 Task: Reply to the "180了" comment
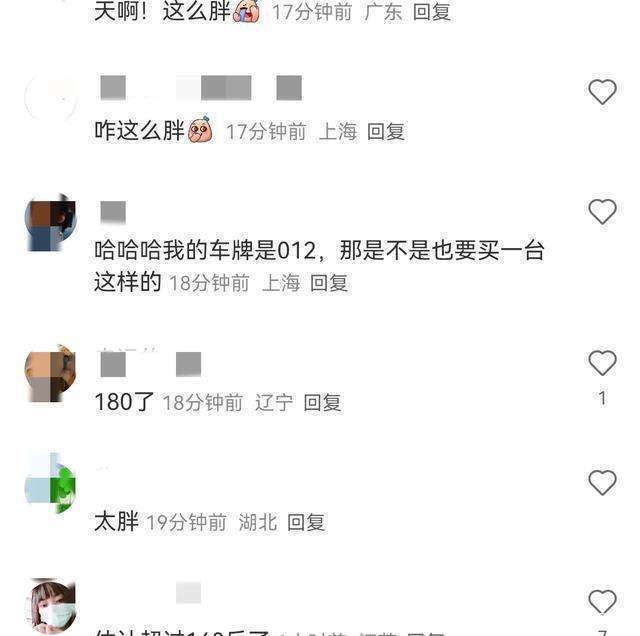tap(323, 403)
